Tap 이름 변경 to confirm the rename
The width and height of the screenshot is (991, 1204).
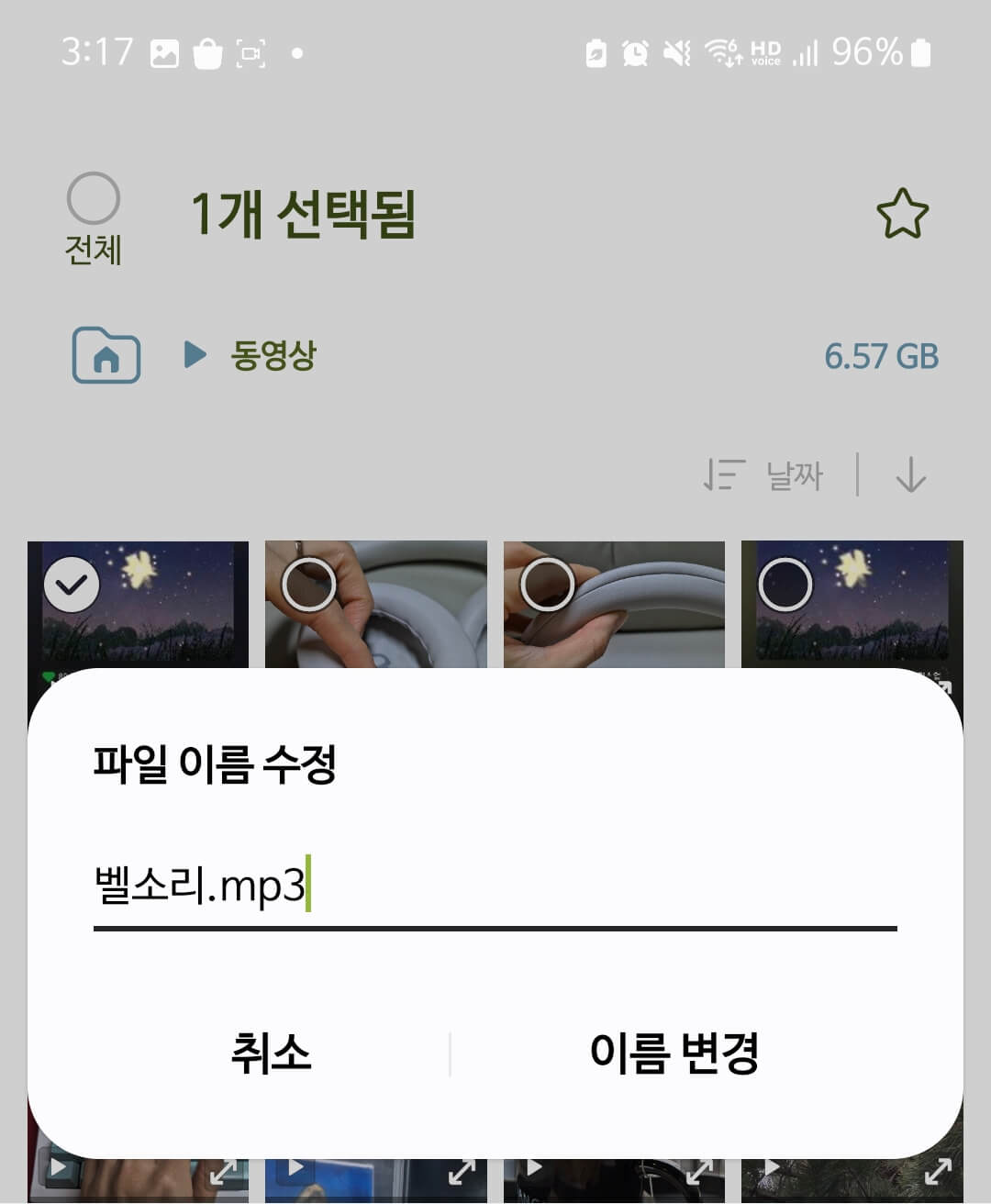pos(675,1055)
